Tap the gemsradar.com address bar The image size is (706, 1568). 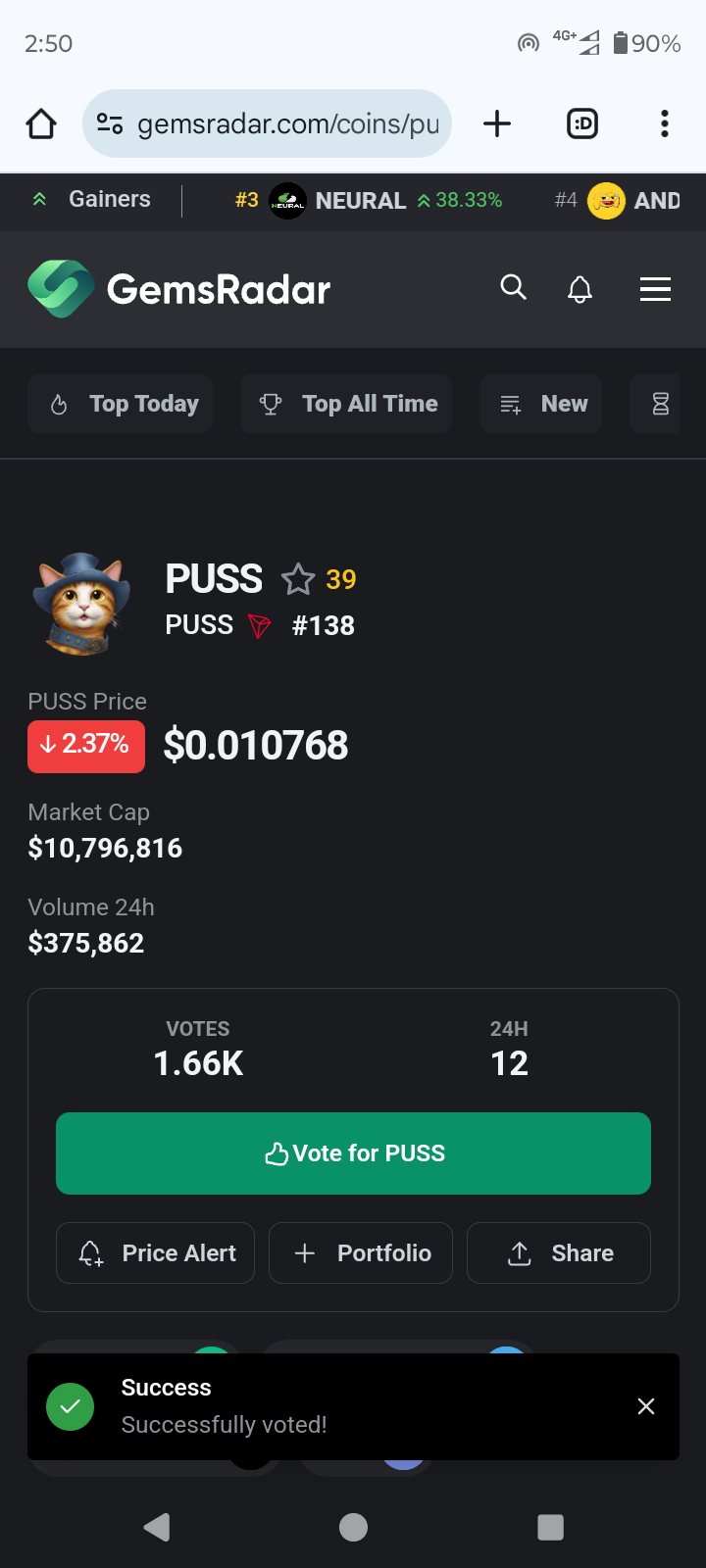pos(267,123)
